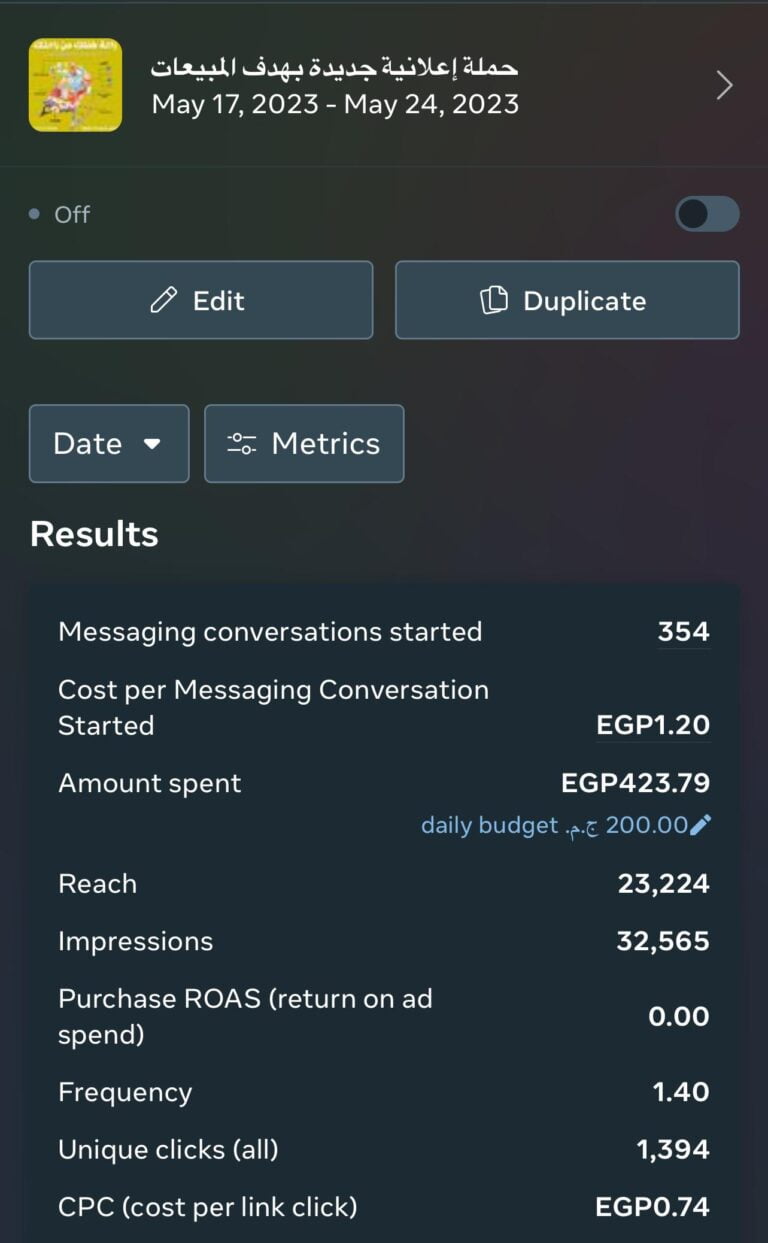Edit this ad campaign
The height and width of the screenshot is (1243, 768).
point(201,300)
